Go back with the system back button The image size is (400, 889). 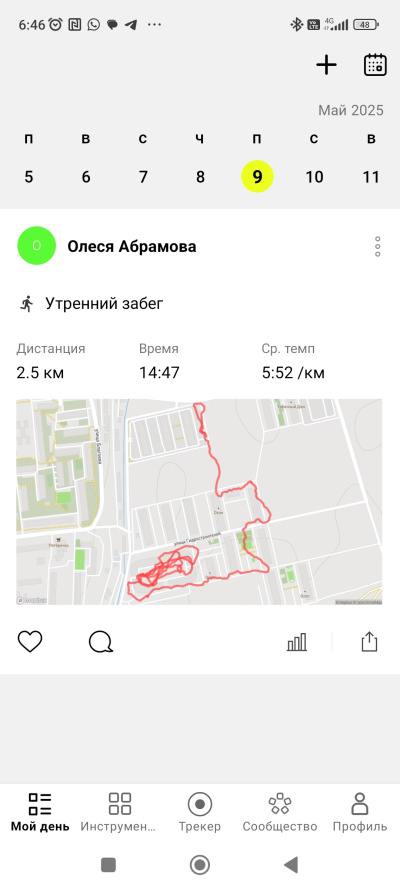click(x=291, y=865)
